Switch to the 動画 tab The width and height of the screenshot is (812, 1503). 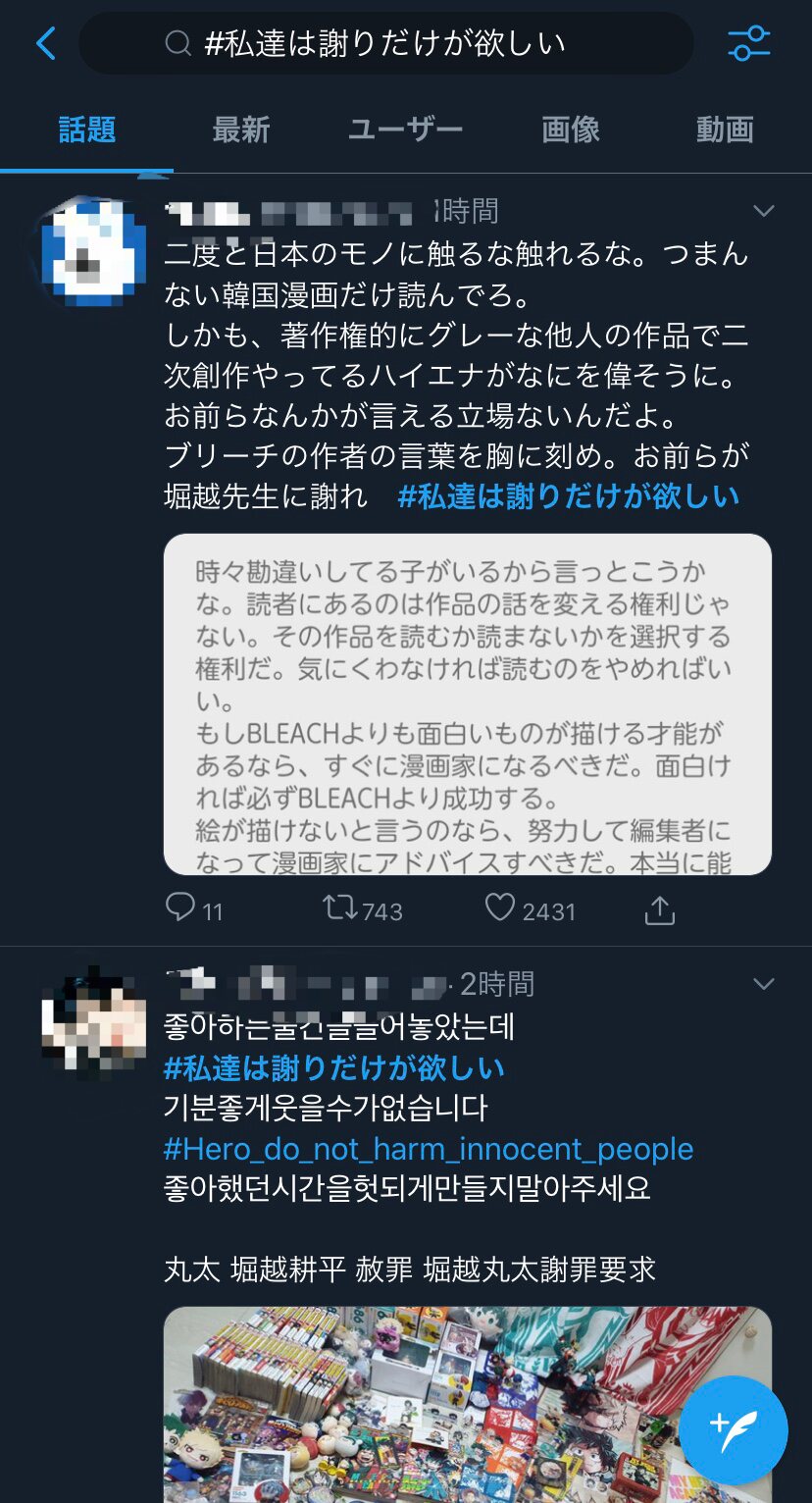point(724,130)
